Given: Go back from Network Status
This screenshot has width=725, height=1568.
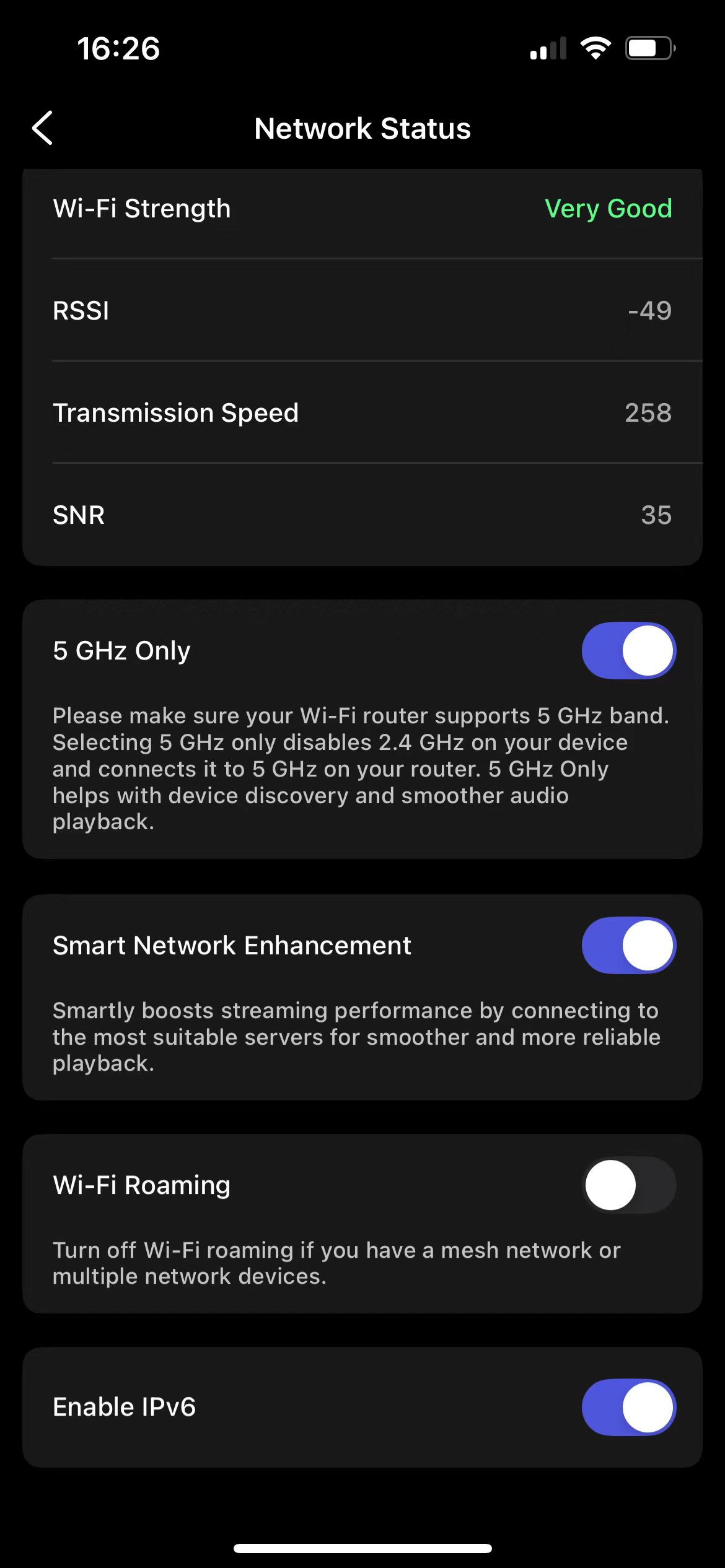Looking at the screenshot, I should pyautogui.click(x=43, y=128).
